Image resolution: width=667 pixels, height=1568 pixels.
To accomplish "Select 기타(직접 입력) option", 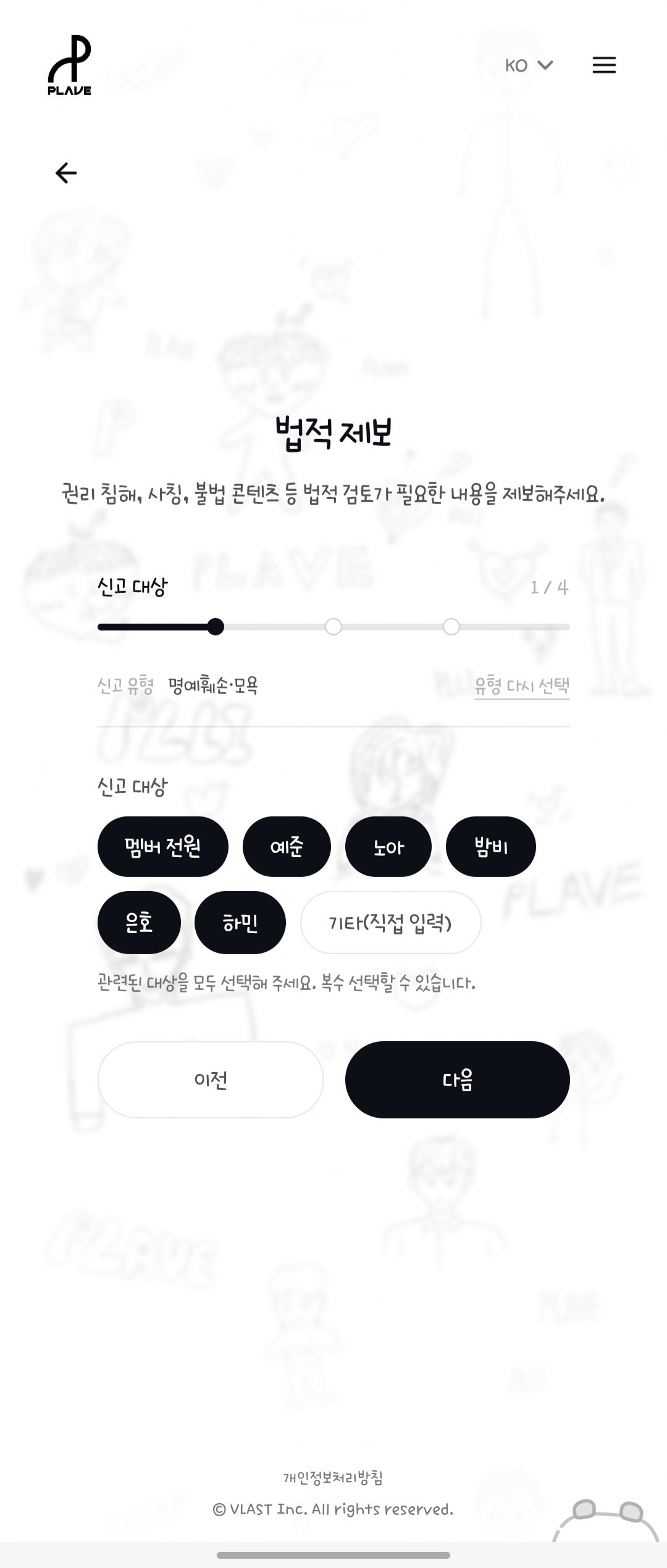I will point(390,922).
